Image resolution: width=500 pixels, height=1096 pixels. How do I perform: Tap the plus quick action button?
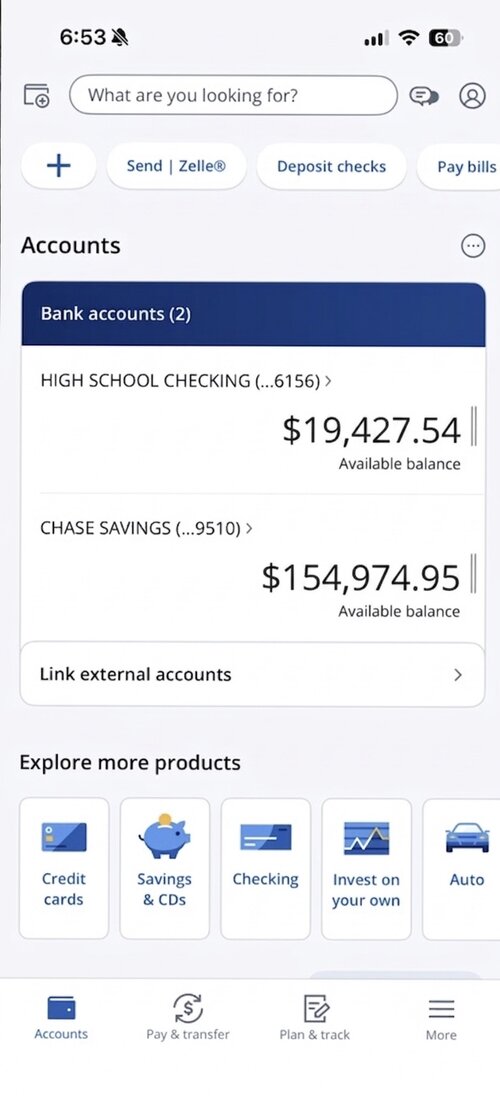click(59, 166)
